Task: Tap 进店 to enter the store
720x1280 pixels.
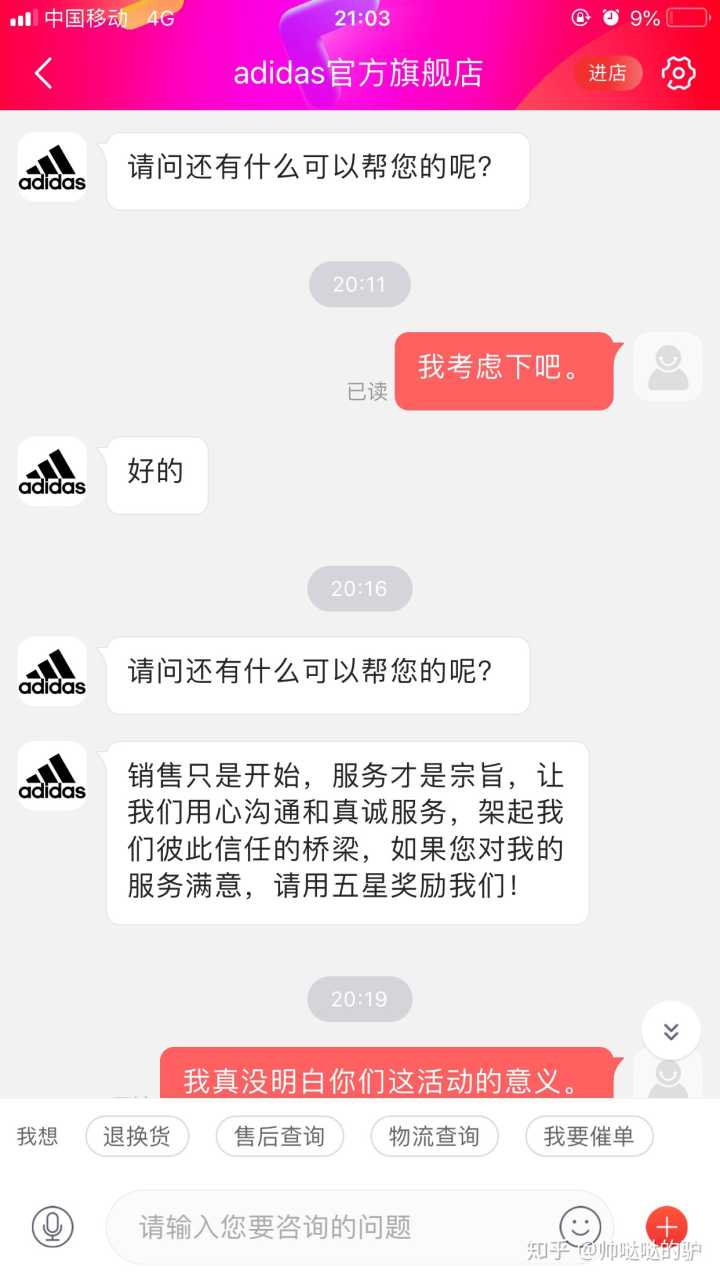Action: point(607,73)
